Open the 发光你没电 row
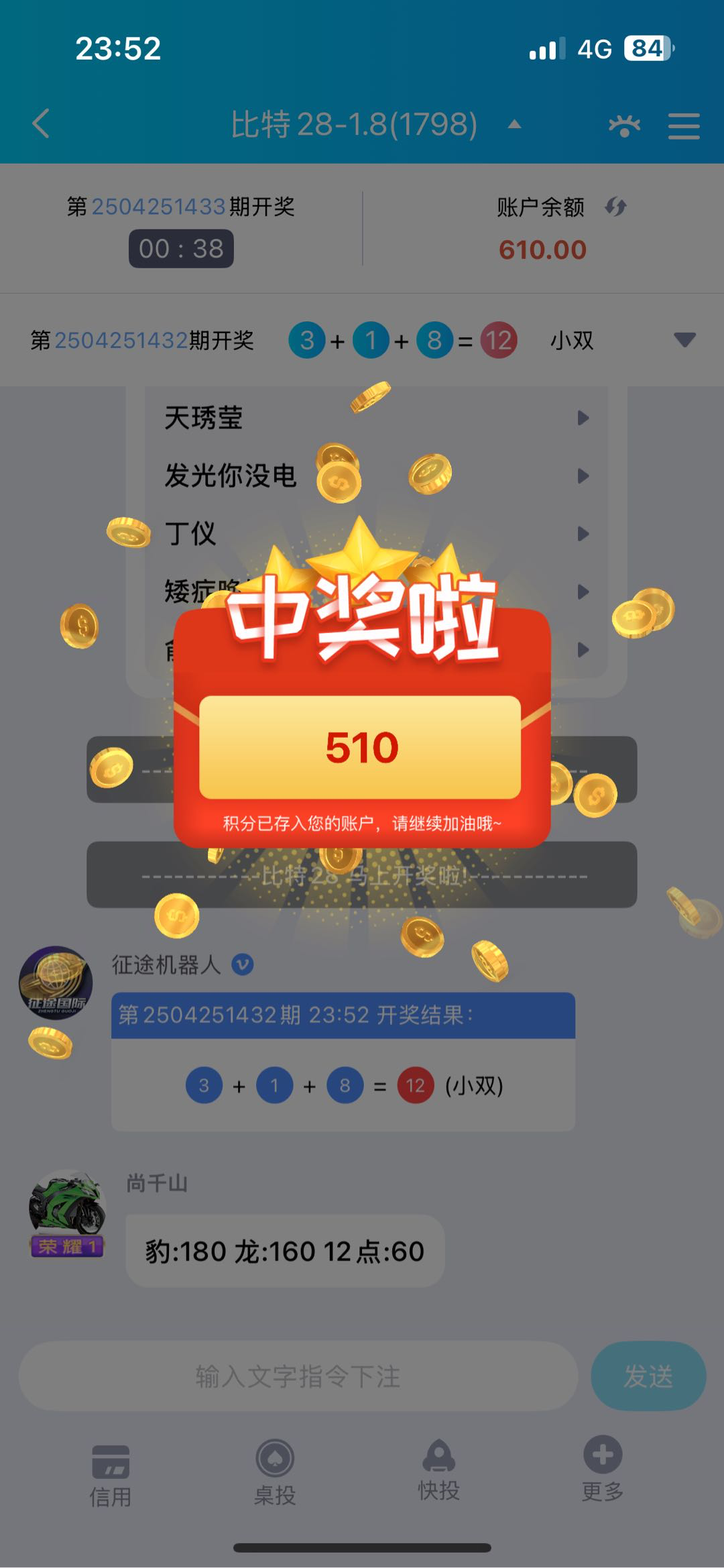Viewport: 724px width, 1568px height. (x=375, y=476)
